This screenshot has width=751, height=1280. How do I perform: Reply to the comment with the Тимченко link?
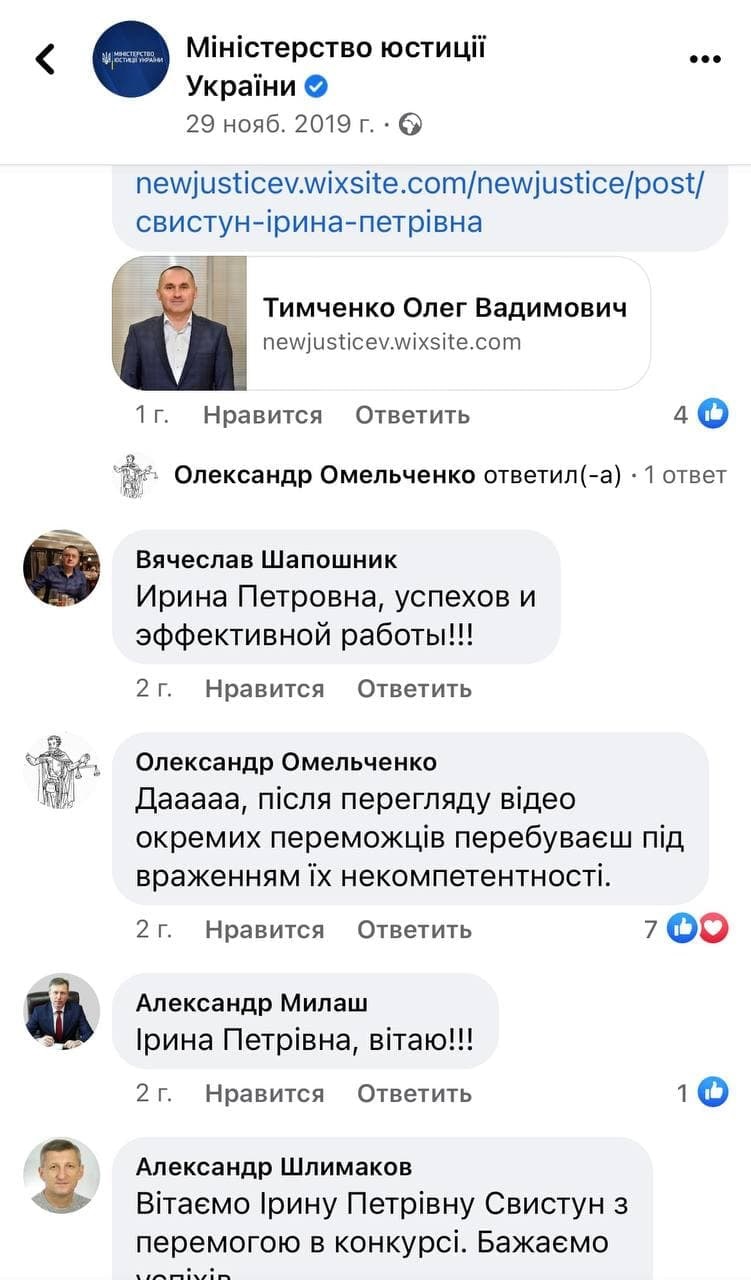[x=412, y=415]
